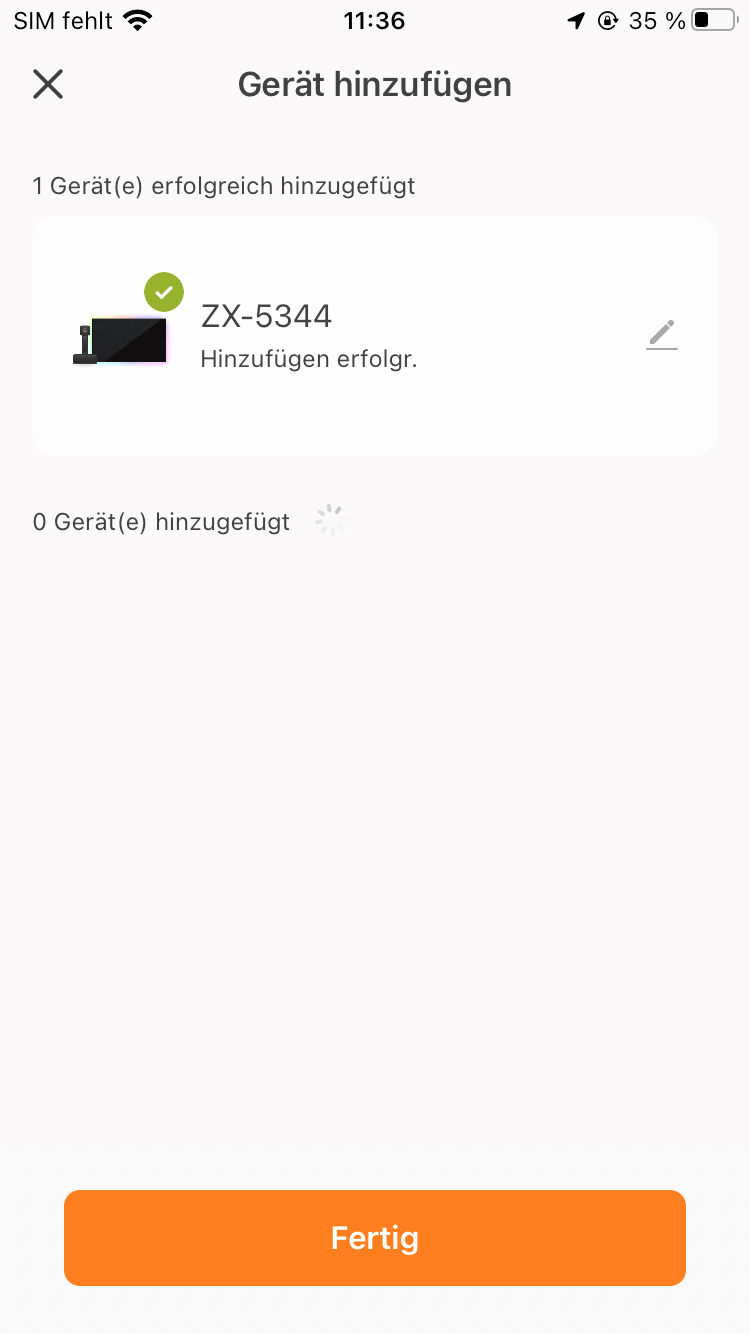750x1334 pixels.
Task: Edit the name of device ZX-5344
Action: click(662, 335)
